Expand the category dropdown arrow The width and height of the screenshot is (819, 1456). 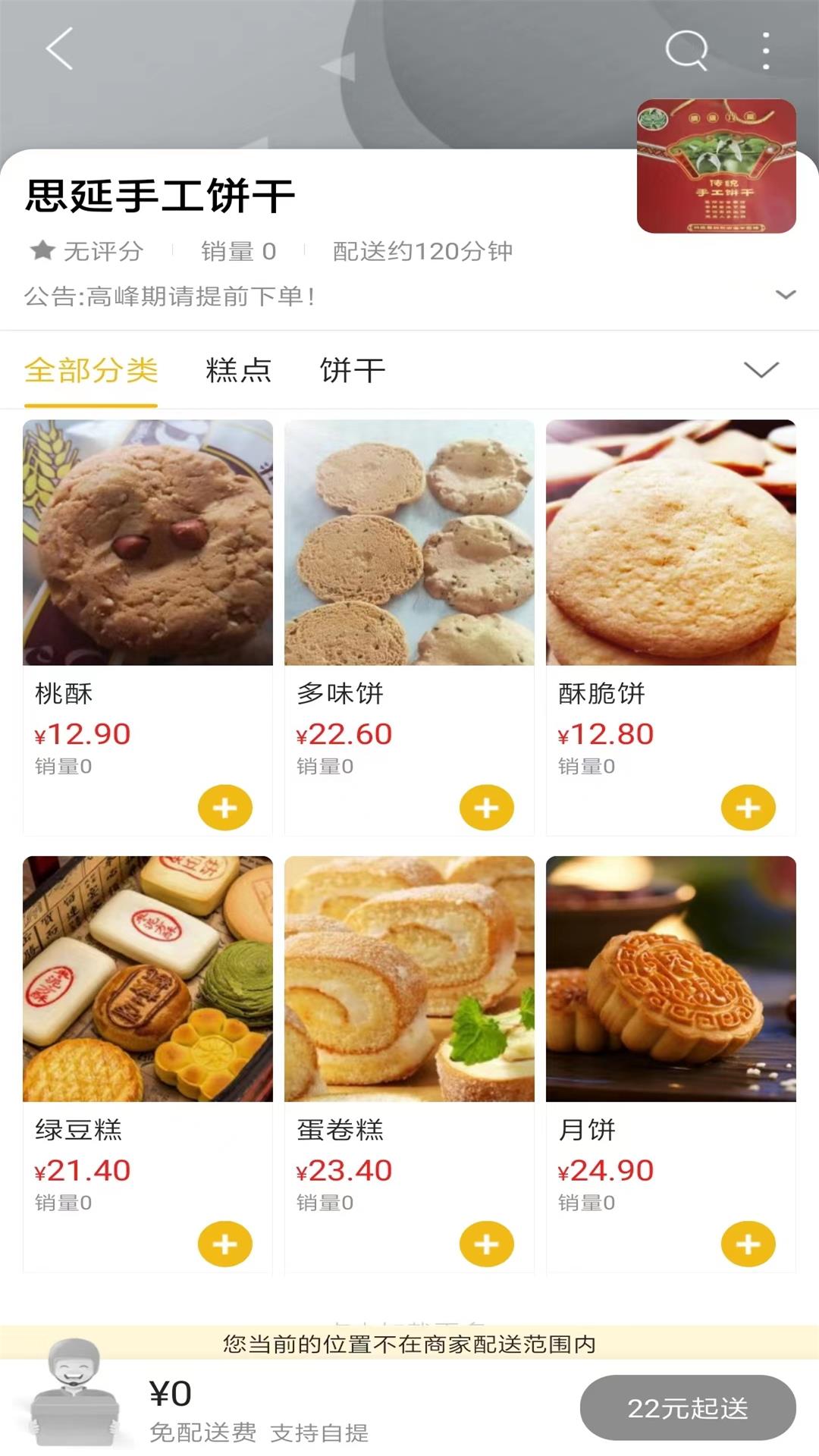point(761,370)
